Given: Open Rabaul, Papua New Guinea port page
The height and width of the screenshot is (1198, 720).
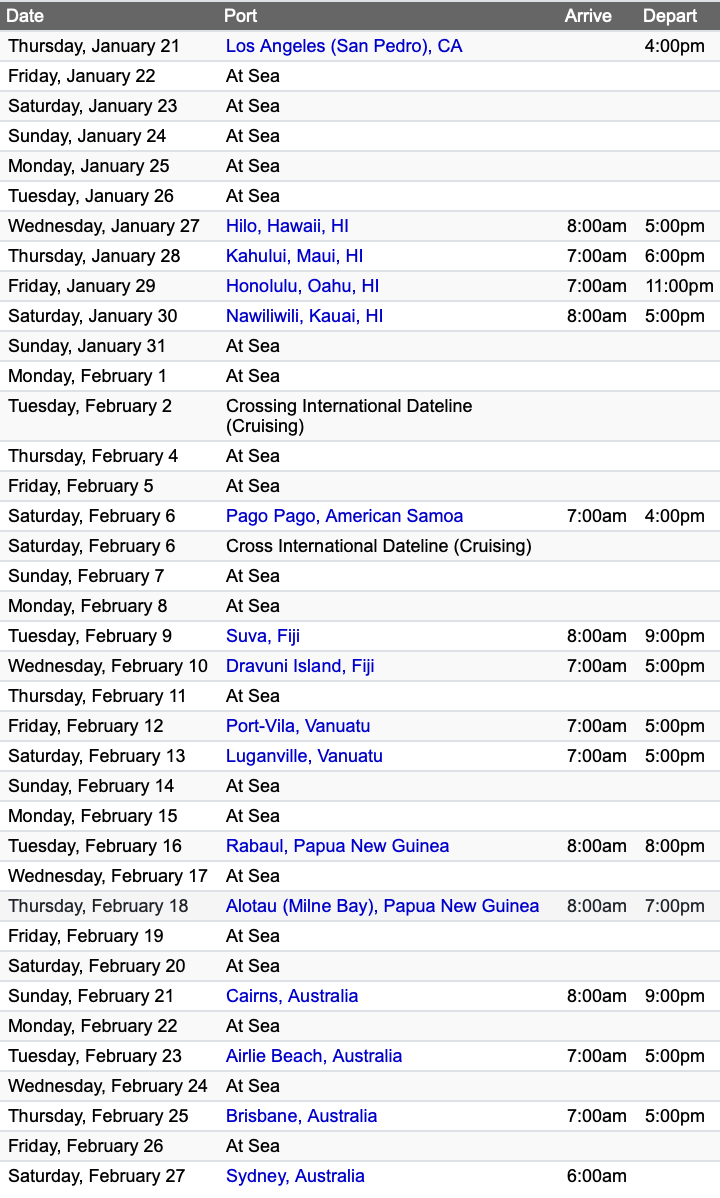Looking at the screenshot, I should pos(337,846).
